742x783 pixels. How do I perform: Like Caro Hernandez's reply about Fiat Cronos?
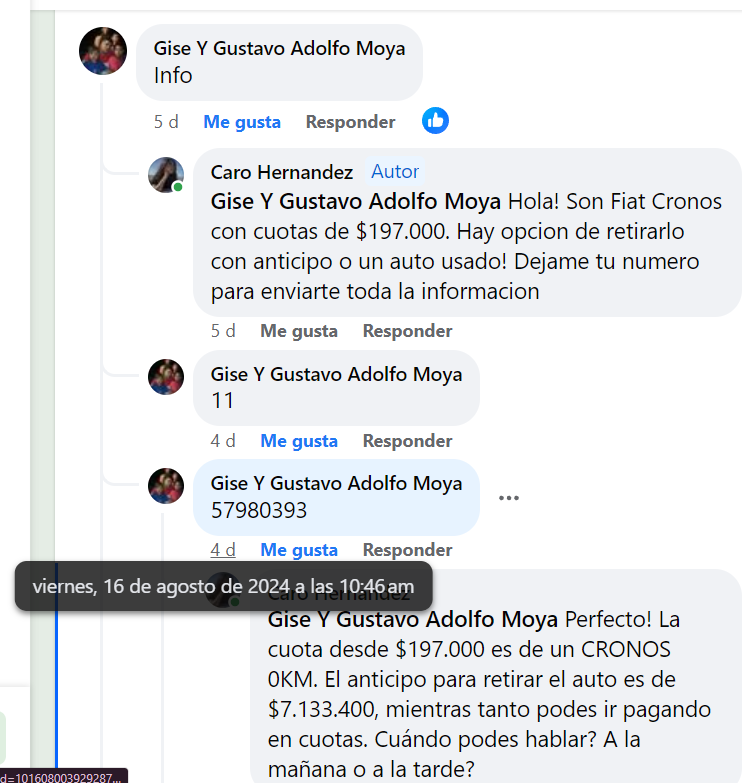click(x=299, y=331)
